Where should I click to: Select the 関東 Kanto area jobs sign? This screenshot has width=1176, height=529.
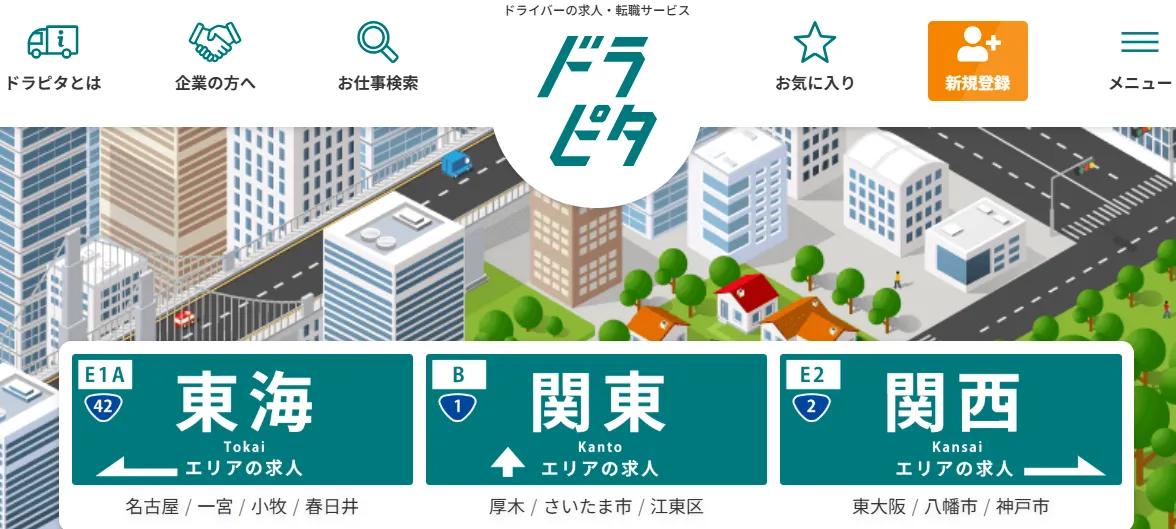[596, 419]
